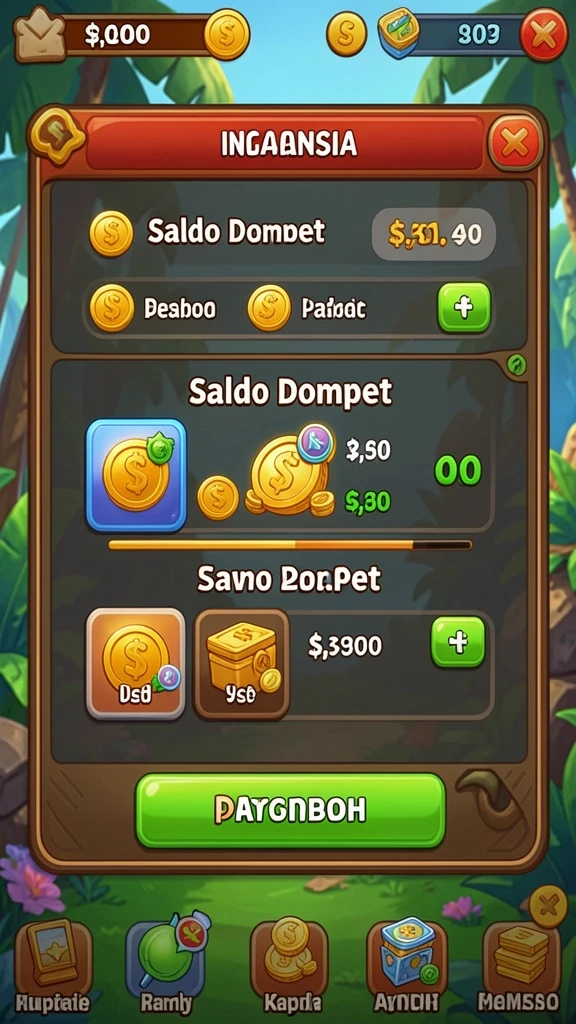Screen dimensions: 576x1024
Task: Open the Rluptale tab in bottom bar
Action: pyautogui.click(x=54, y=965)
